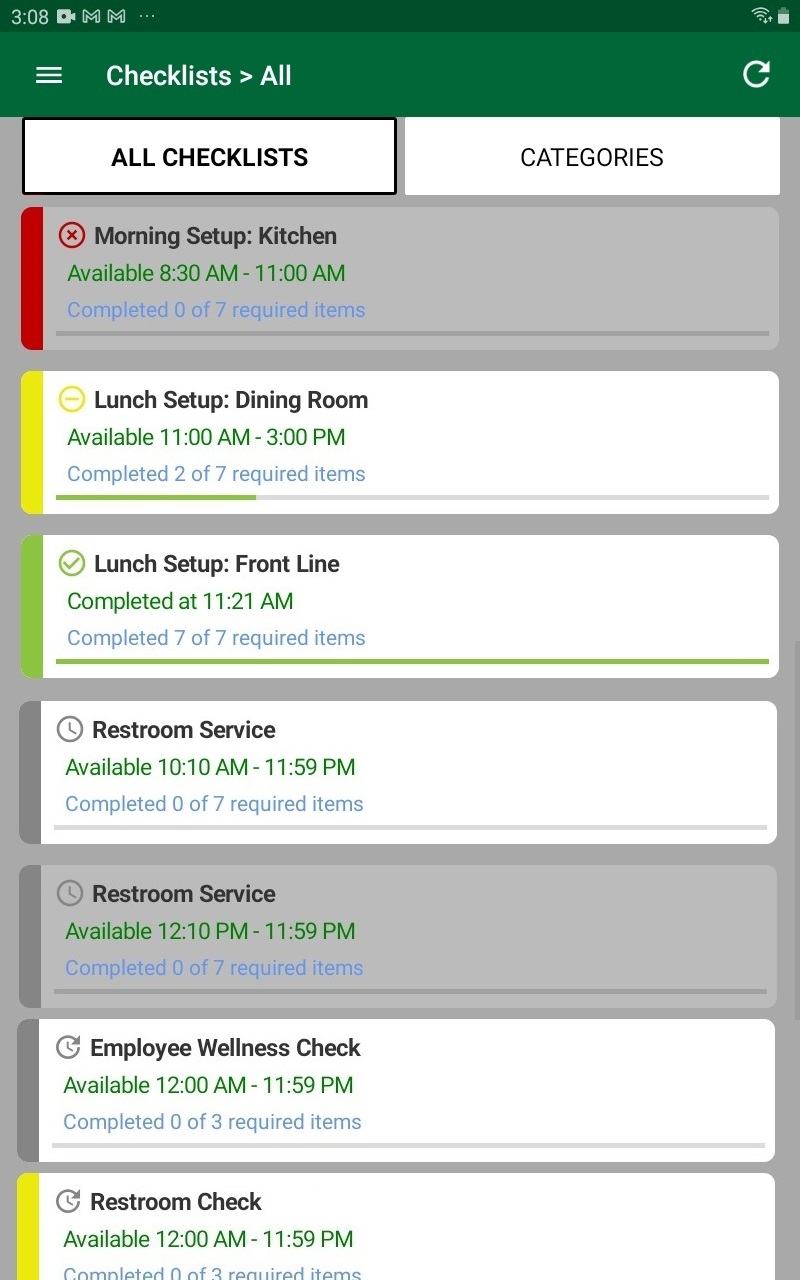Viewport: 800px width, 1280px height.
Task: Tap the clock icon beside Restroom Service 12:10 PM
Action: 69,893
